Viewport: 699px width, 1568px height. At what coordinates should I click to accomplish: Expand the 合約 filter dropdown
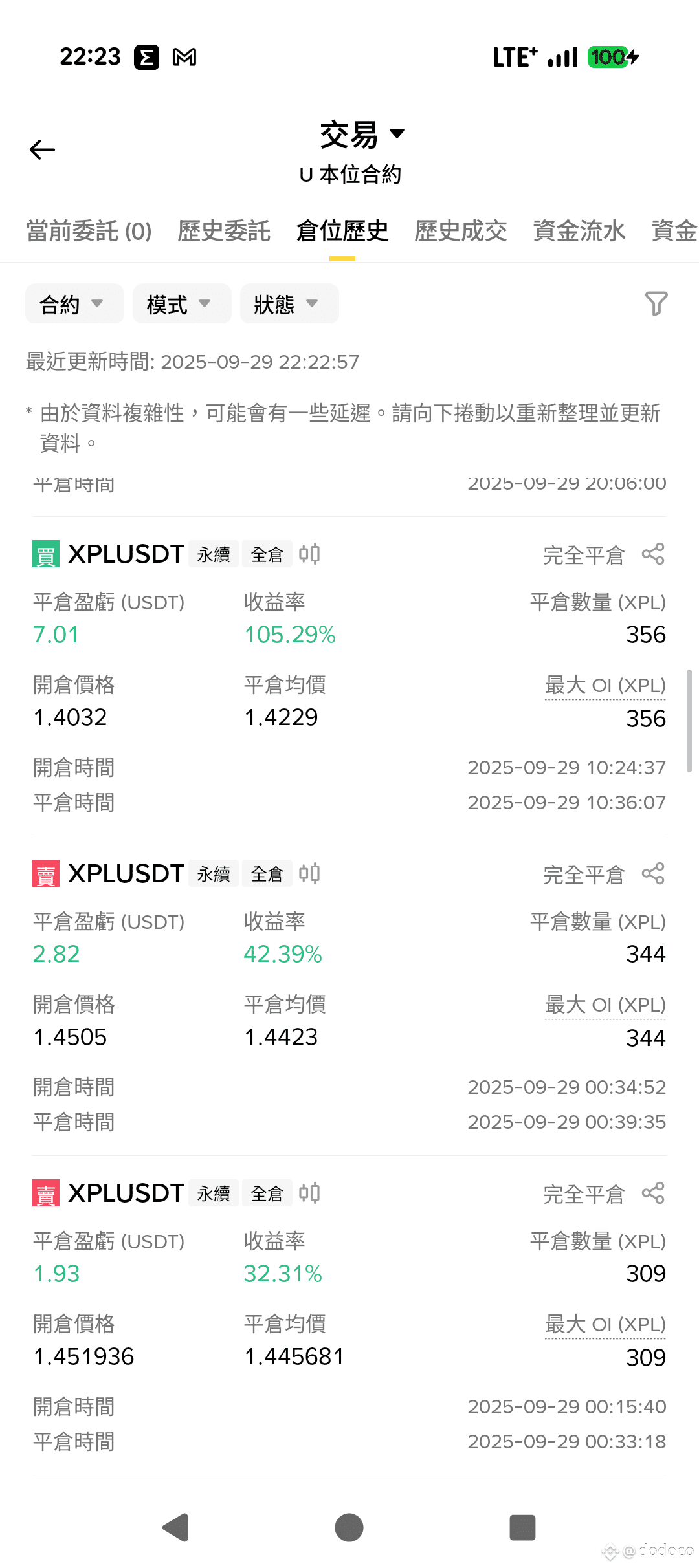point(74,303)
